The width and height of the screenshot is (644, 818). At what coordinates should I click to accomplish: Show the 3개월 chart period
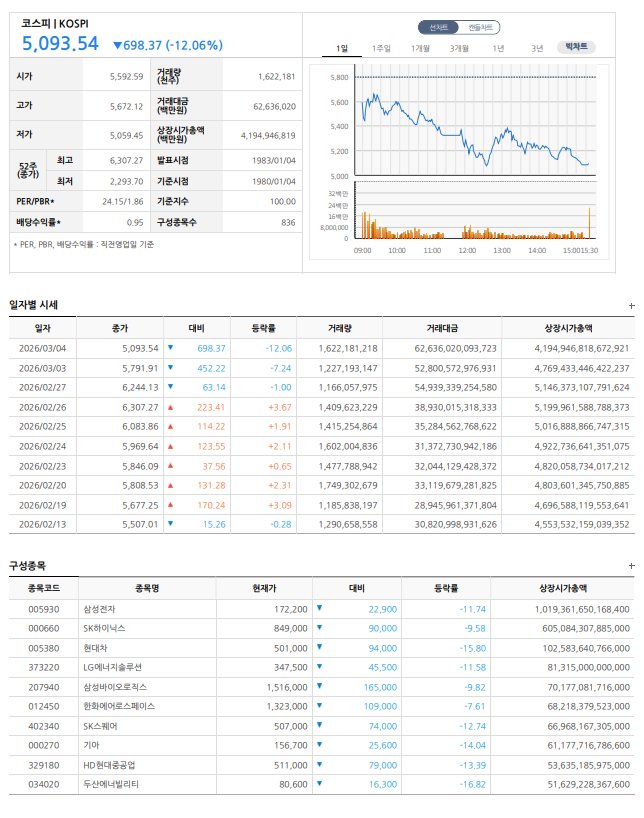(459, 48)
